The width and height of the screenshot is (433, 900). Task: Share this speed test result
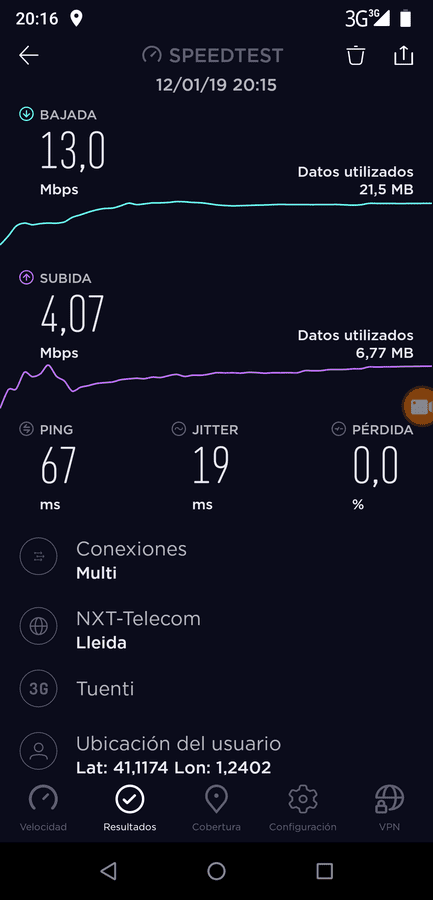[x=404, y=55]
